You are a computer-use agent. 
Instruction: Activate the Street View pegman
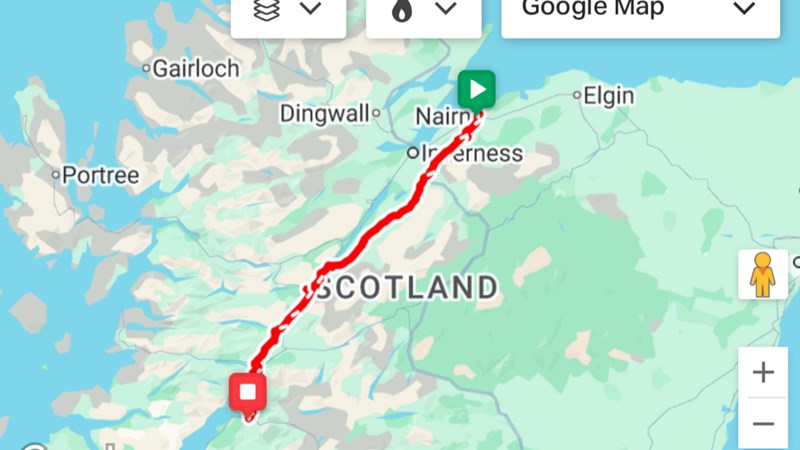coord(763,274)
